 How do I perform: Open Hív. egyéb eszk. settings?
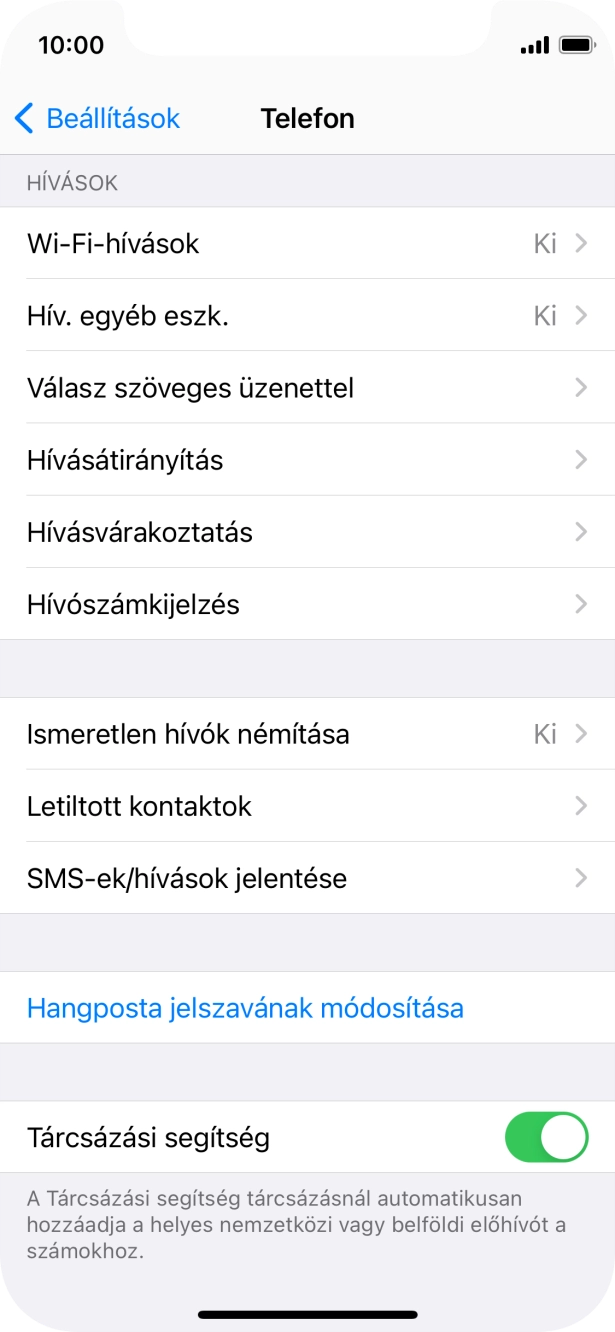pos(307,316)
